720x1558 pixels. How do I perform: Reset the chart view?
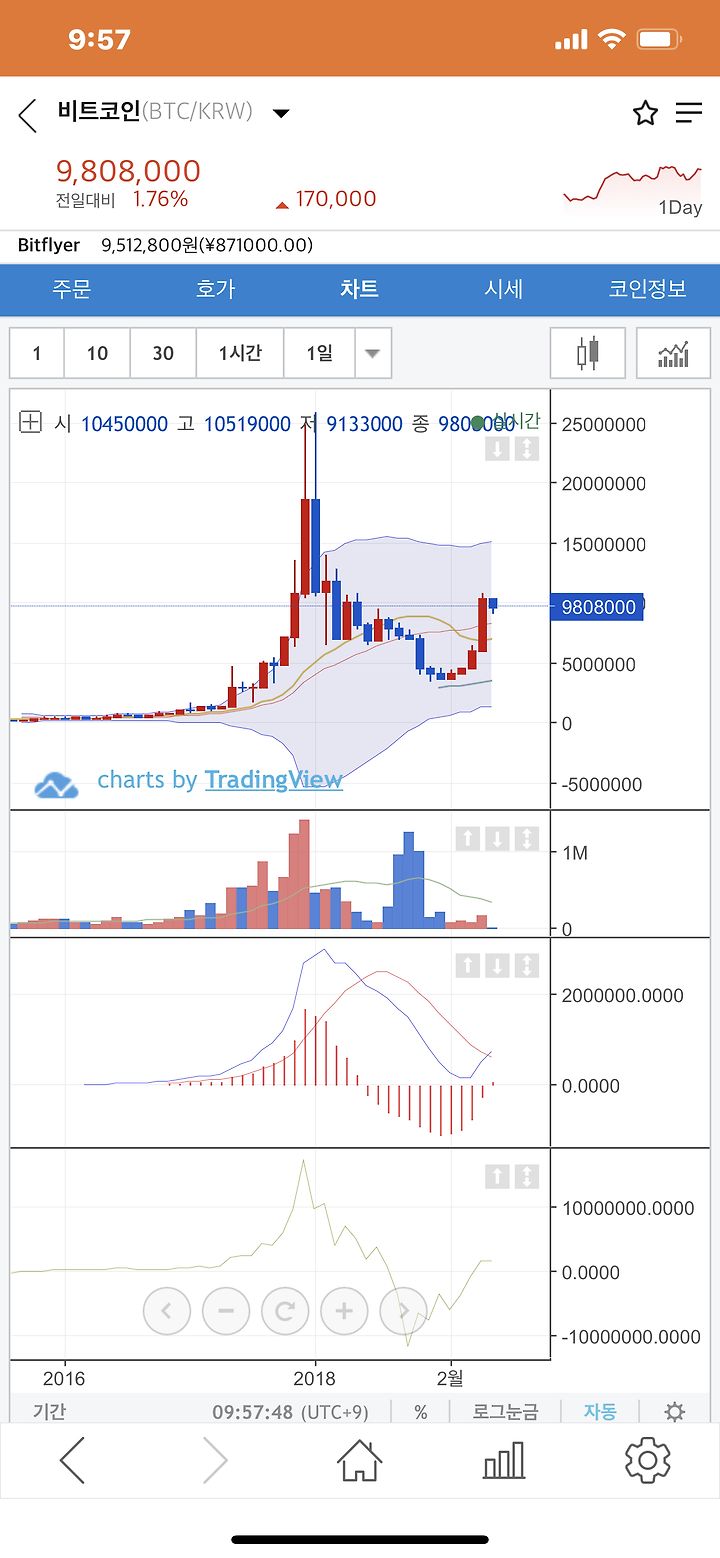click(x=285, y=1310)
